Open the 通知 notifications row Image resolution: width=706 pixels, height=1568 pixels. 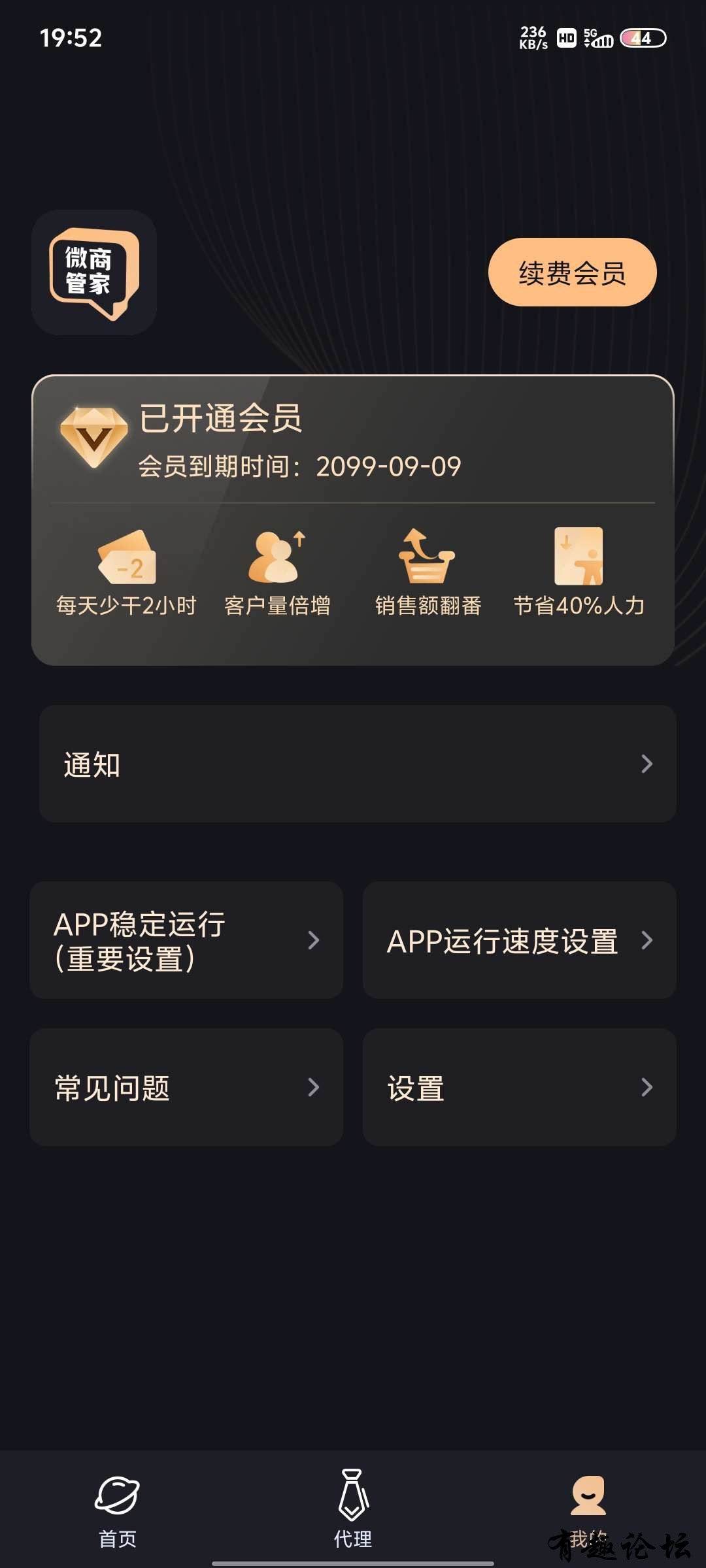tap(357, 764)
